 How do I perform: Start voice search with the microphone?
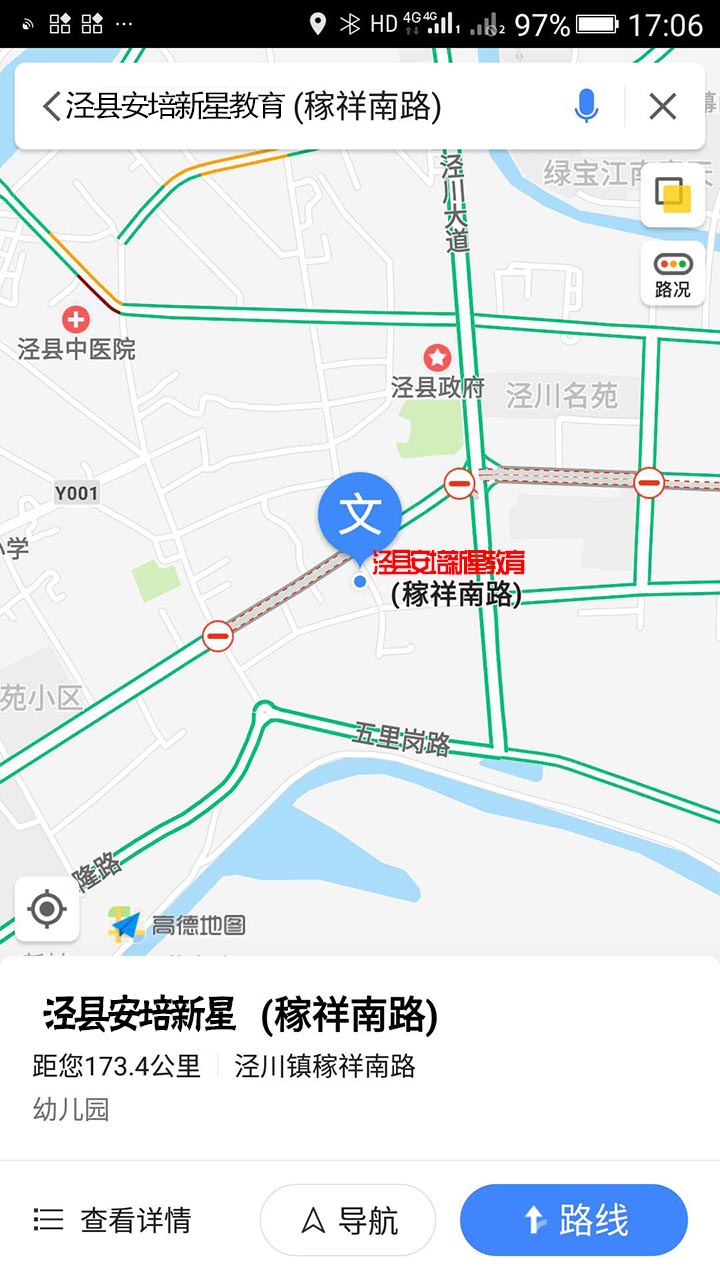click(x=586, y=106)
